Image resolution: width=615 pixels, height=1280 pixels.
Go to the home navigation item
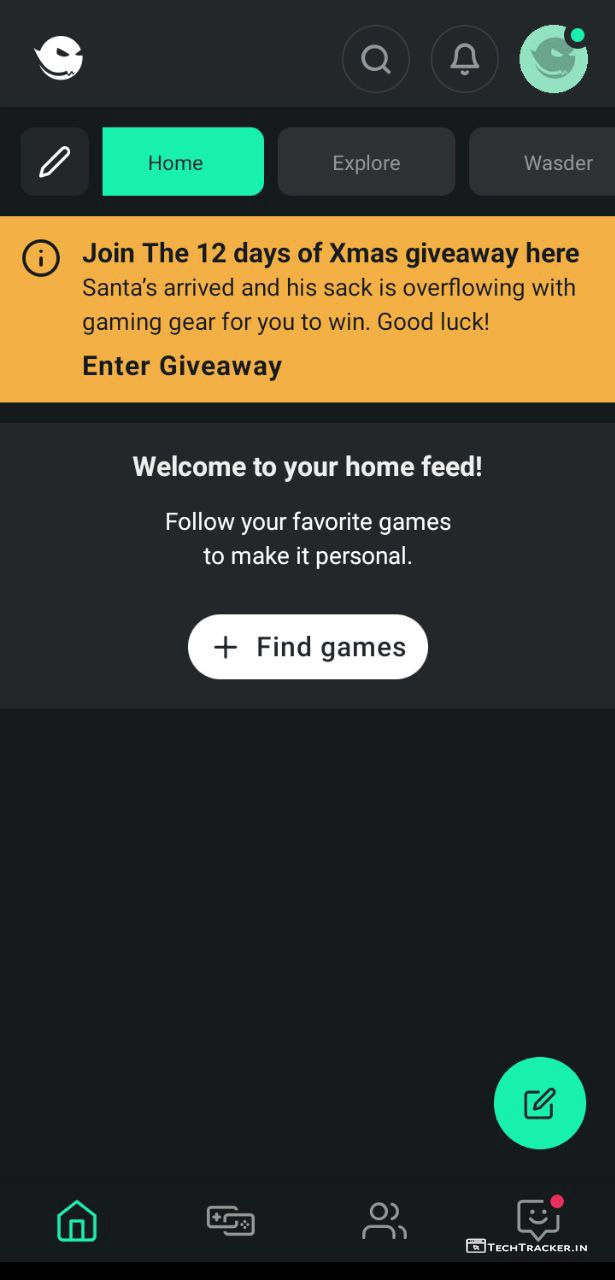[x=77, y=1221]
